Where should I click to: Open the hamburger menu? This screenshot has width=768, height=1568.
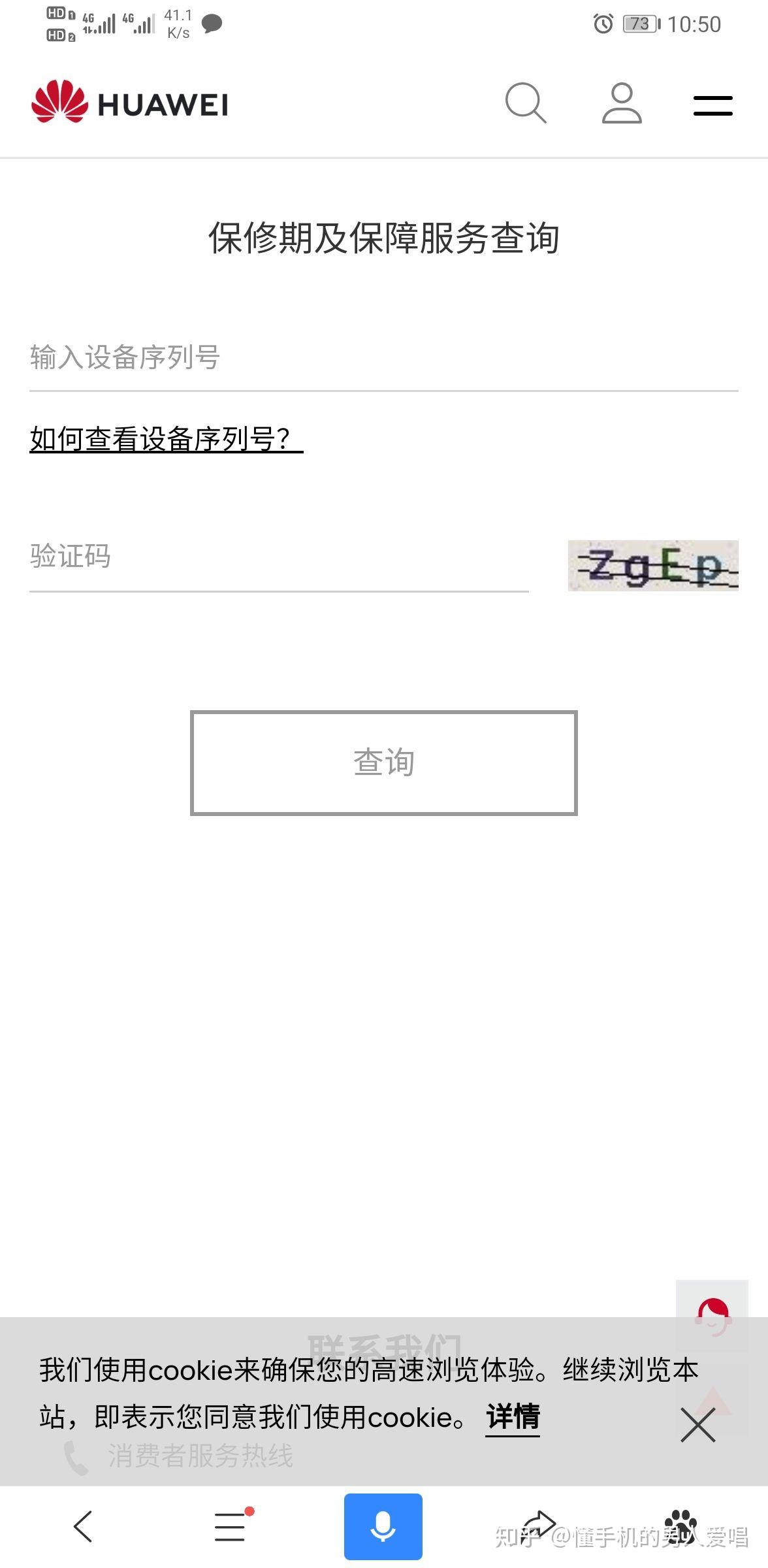tap(712, 105)
